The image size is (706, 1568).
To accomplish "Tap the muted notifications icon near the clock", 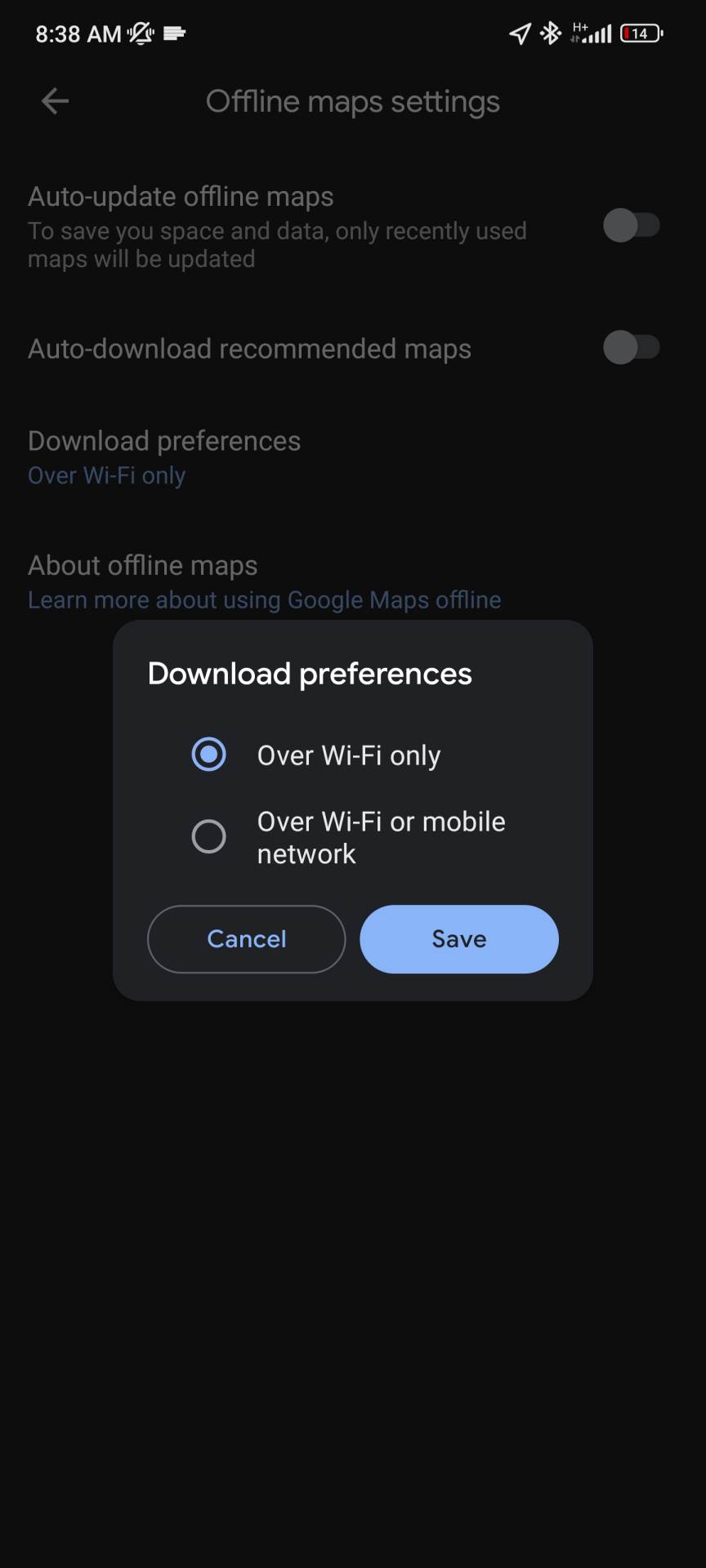I will pyautogui.click(x=139, y=33).
